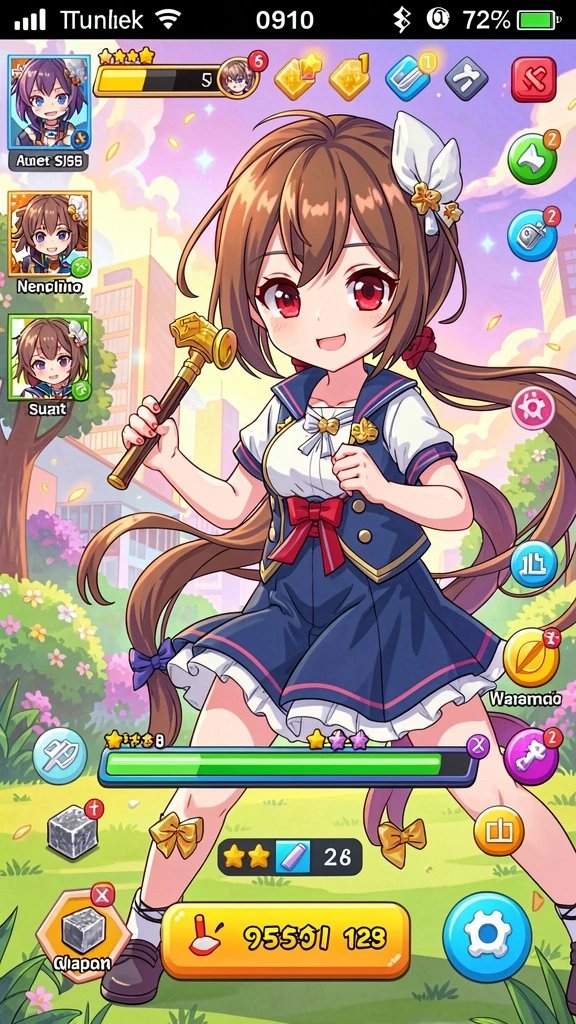Viewport: 576px width, 1024px height.
Task: Tap the stone block with red plus
Action: click(74, 831)
